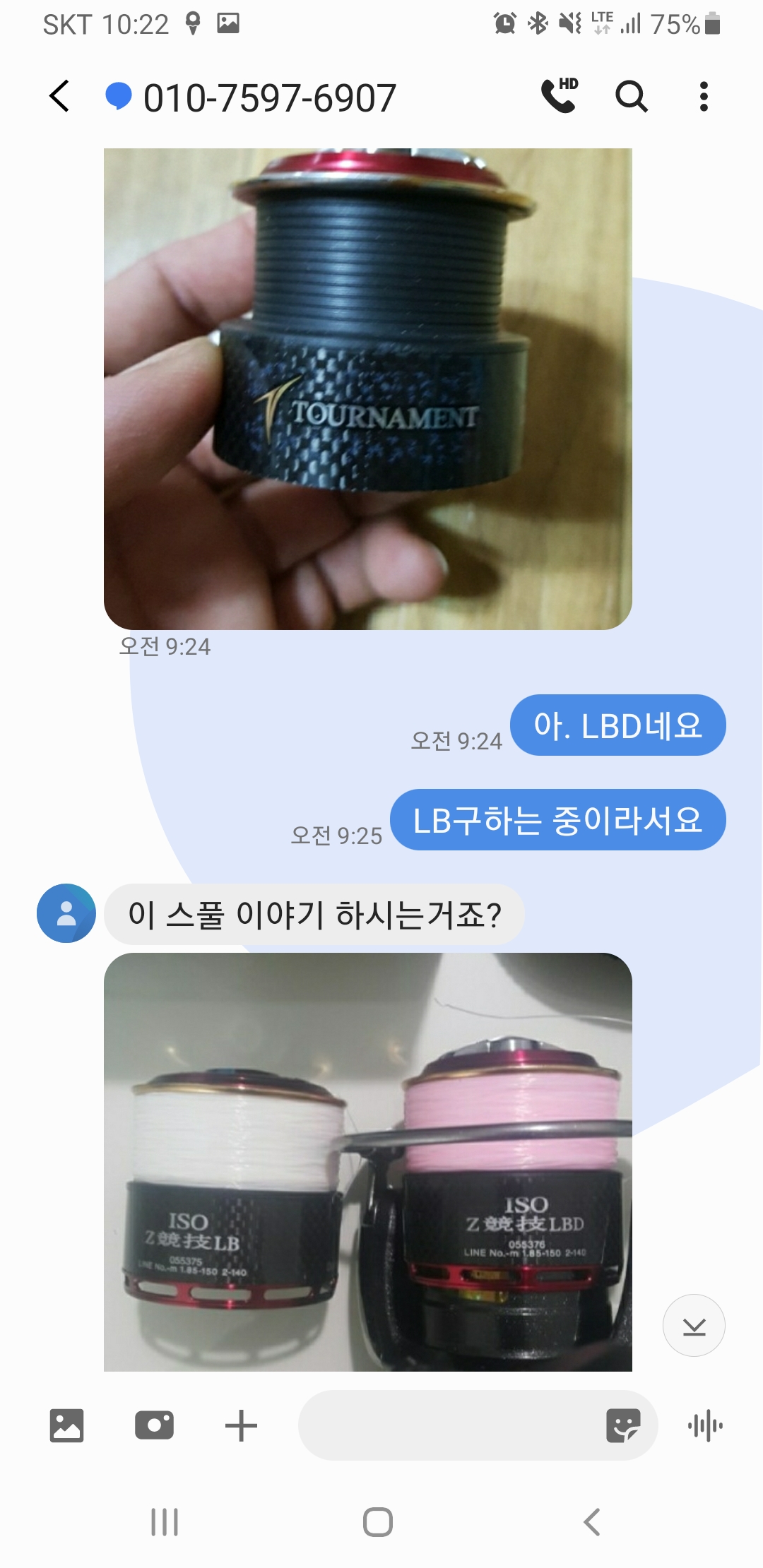The width and height of the screenshot is (763, 1568).
Task: Jump to the latest message
Action: click(694, 1326)
